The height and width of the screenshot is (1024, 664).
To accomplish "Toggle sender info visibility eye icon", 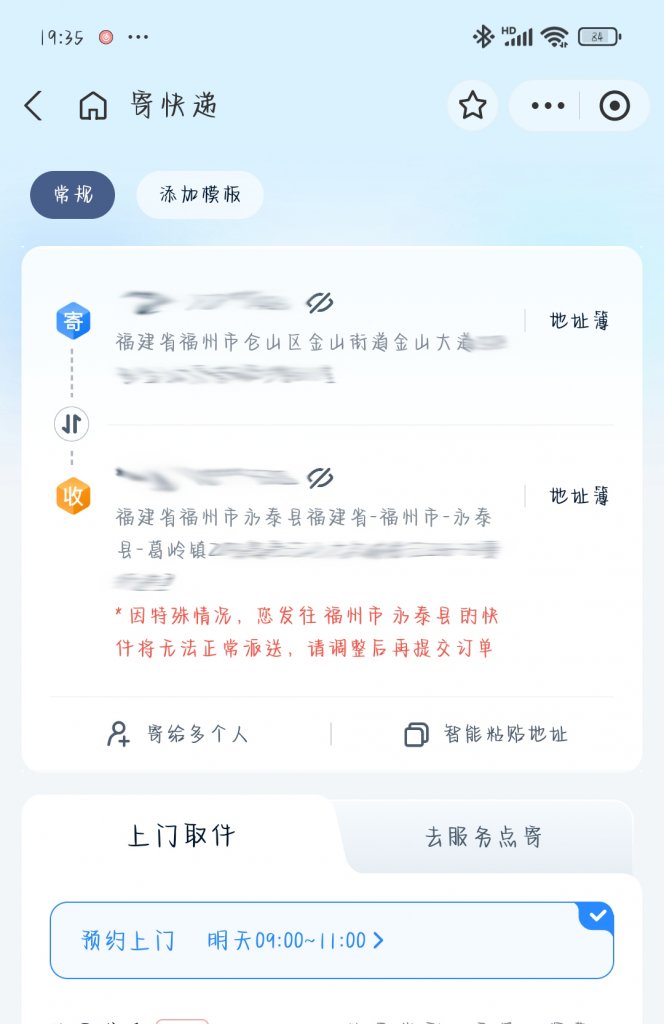I will 319,302.
